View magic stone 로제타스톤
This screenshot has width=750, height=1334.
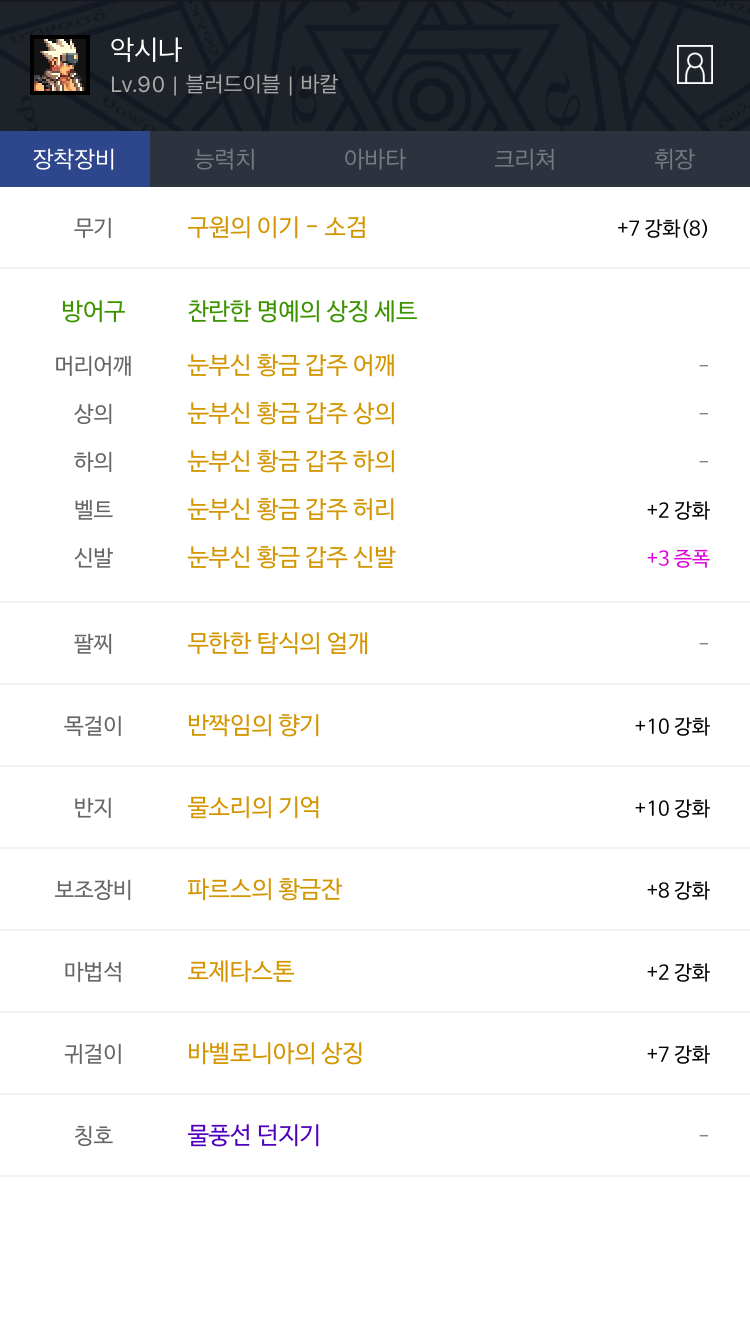tap(241, 971)
